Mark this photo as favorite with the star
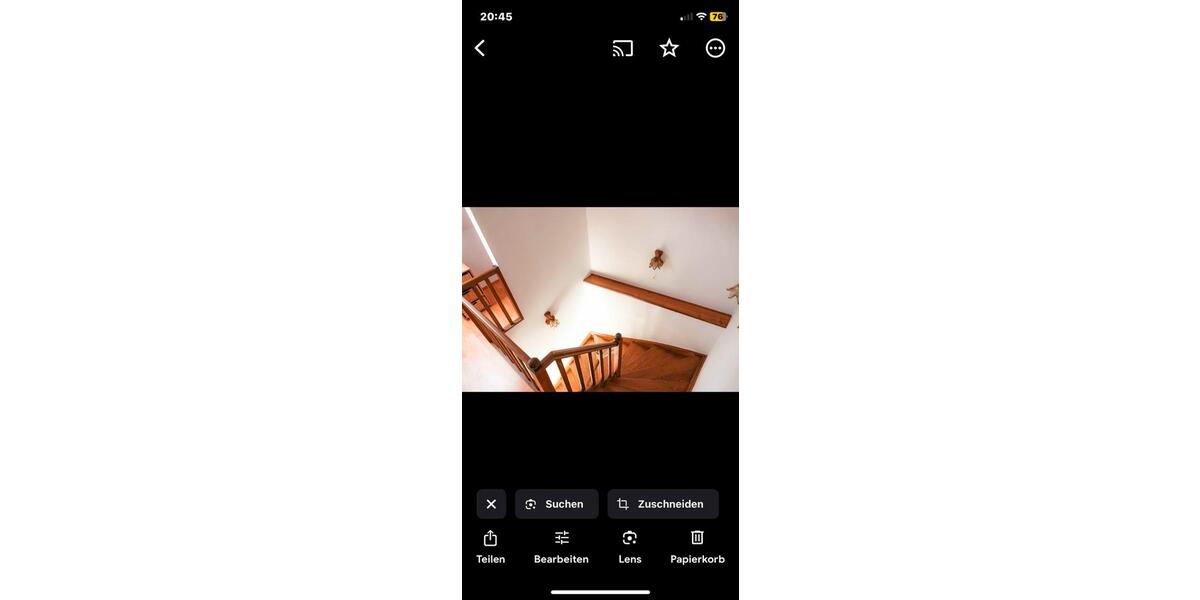The height and width of the screenshot is (600, 1200). pyautogui.click(x=669, y=48)
